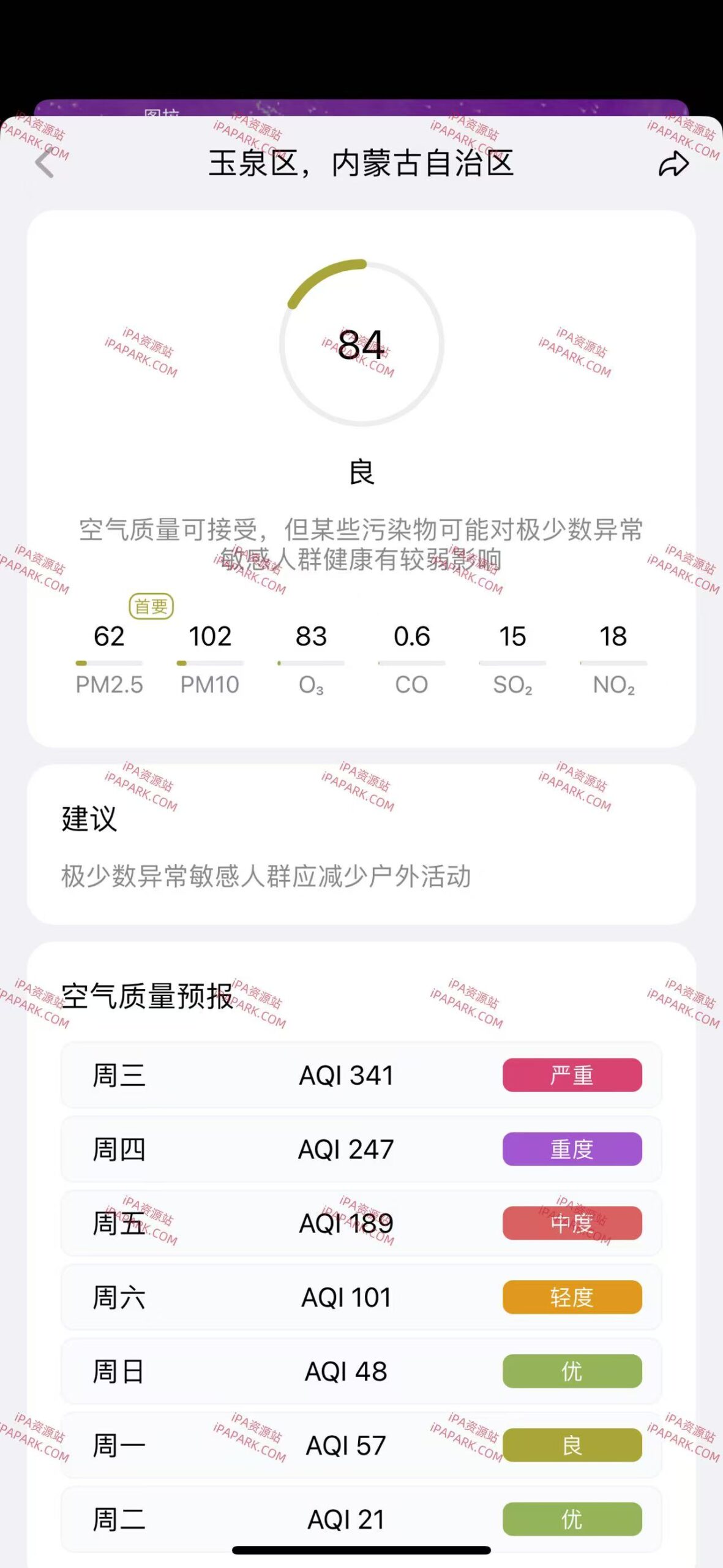Select the PM2.5 pollutant indicator
723x1568 pixels.
pos(109,658)
